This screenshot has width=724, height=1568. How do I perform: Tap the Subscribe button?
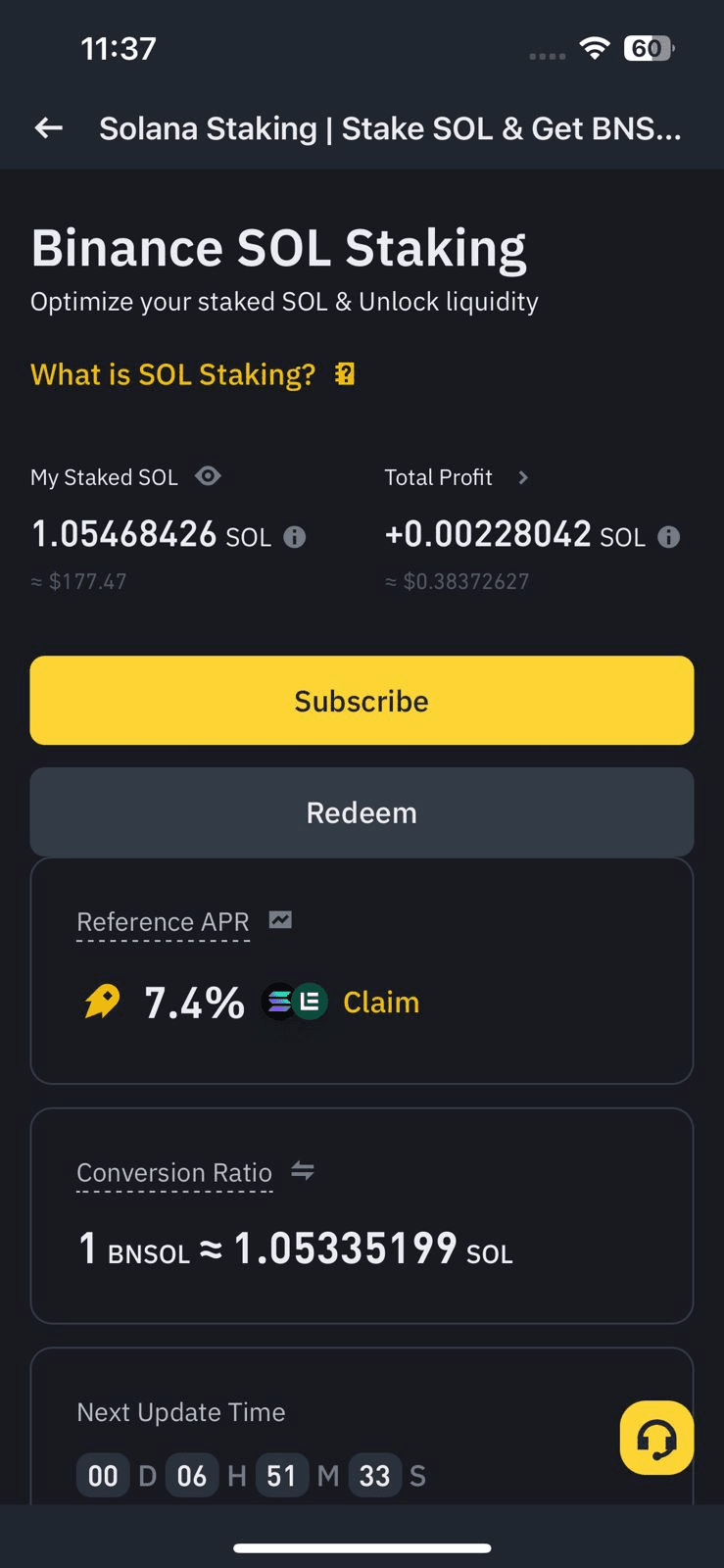coord(362,701)
